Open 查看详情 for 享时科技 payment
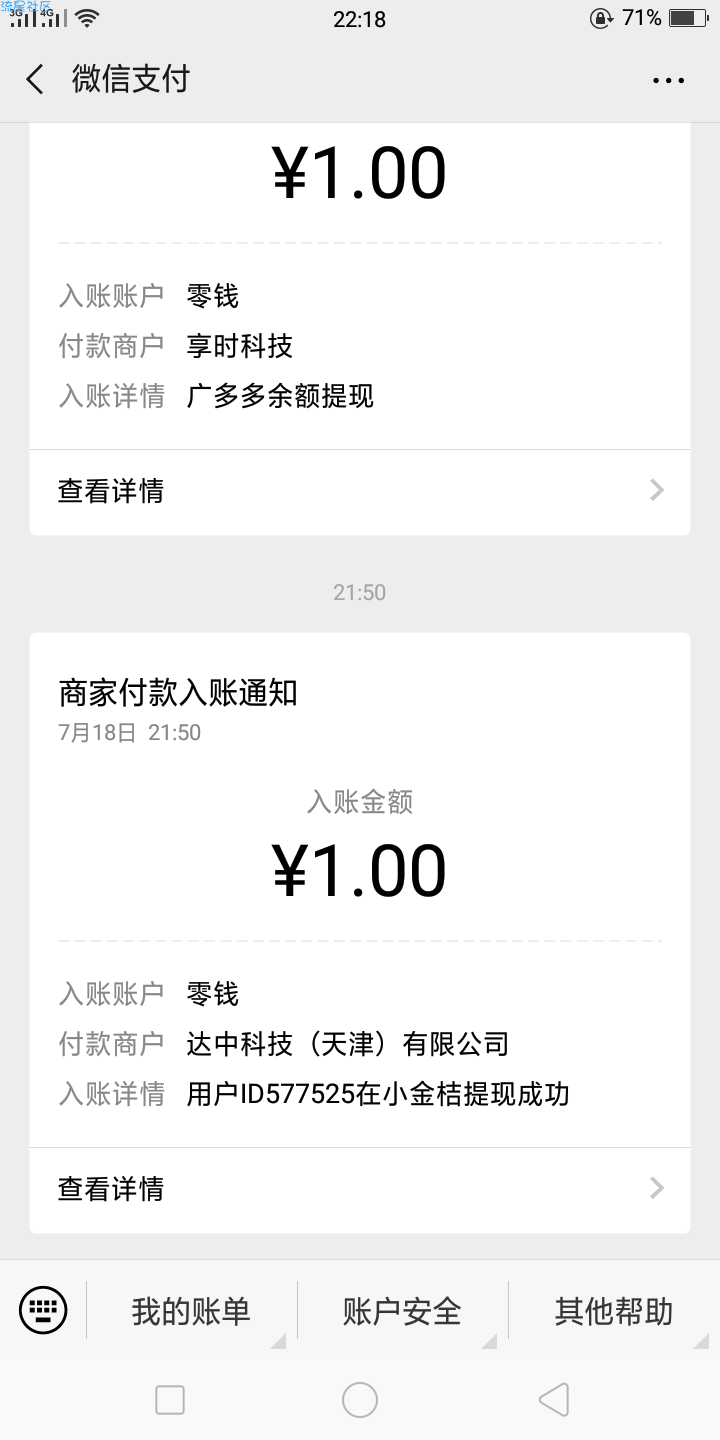This screenshot has width=720, height=1440. [x=360, y=491]
